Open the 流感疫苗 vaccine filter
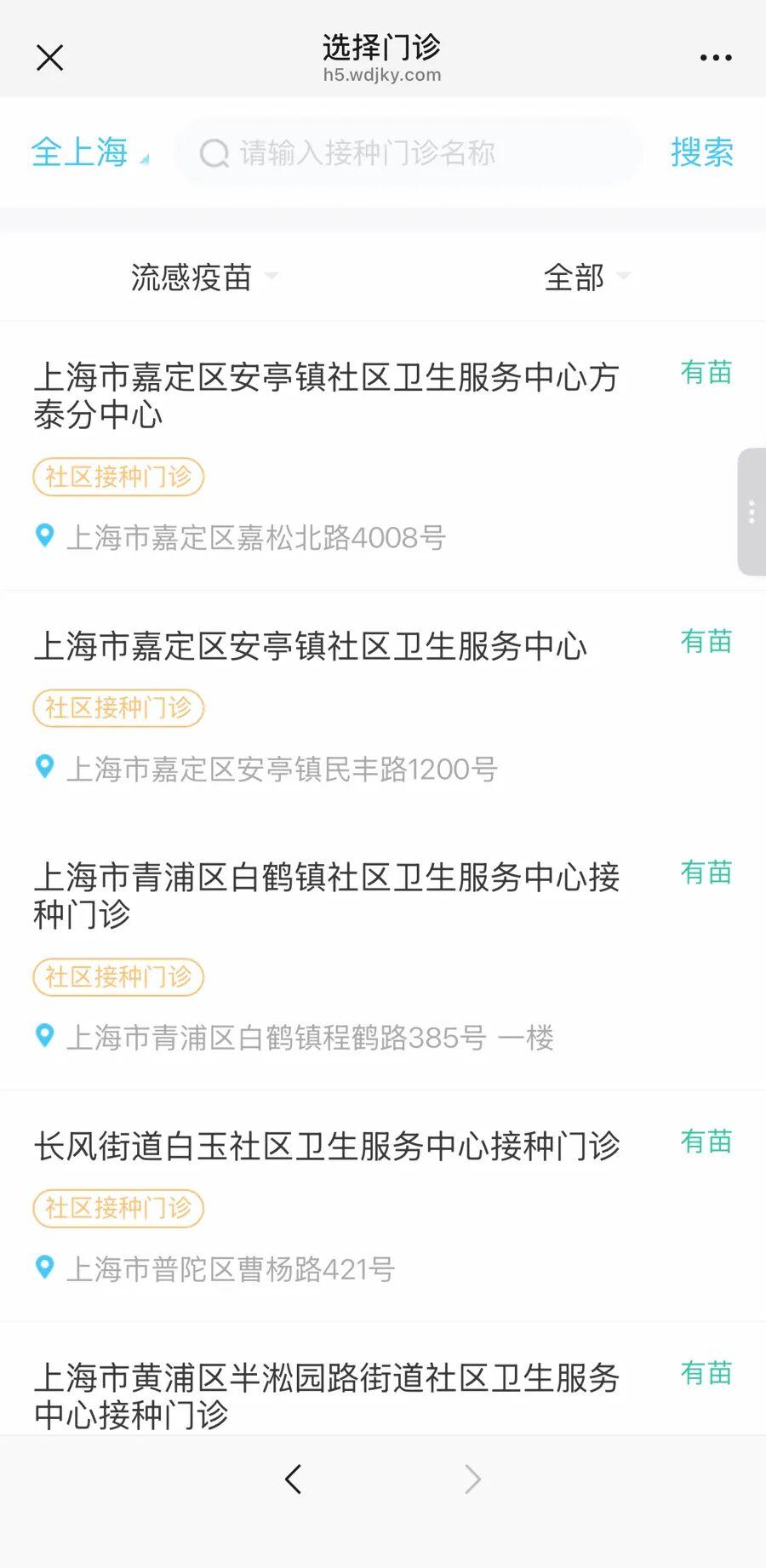This screenshot has height=1568, width=766. 203,278
